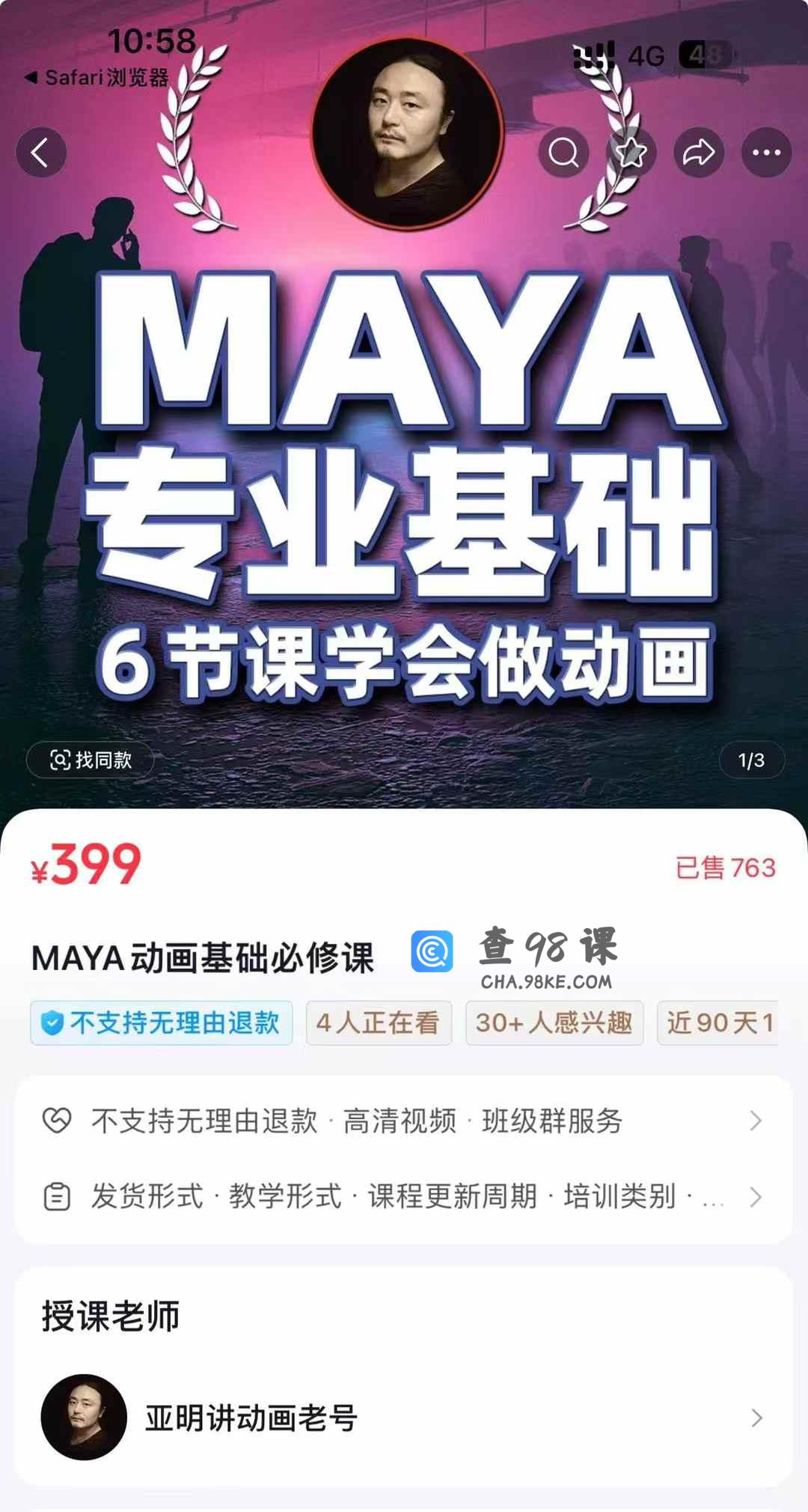Open the three-dot overflow menu

pos(766,153)
